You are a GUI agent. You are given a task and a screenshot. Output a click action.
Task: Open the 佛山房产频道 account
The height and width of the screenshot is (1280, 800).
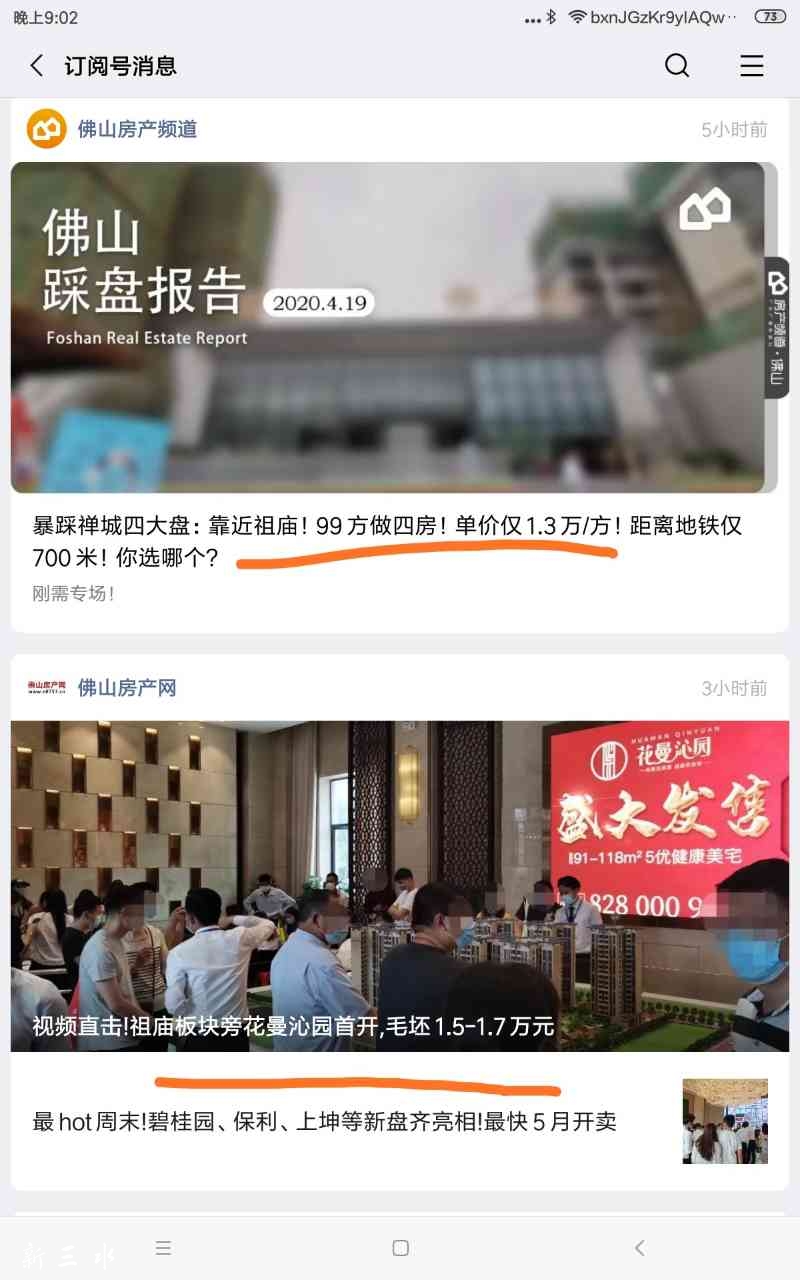pyautogui.click(x=137, y=129)
